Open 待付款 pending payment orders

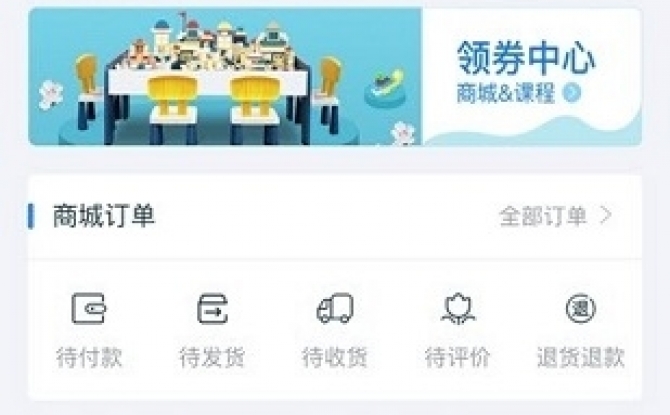pos(89,329)
